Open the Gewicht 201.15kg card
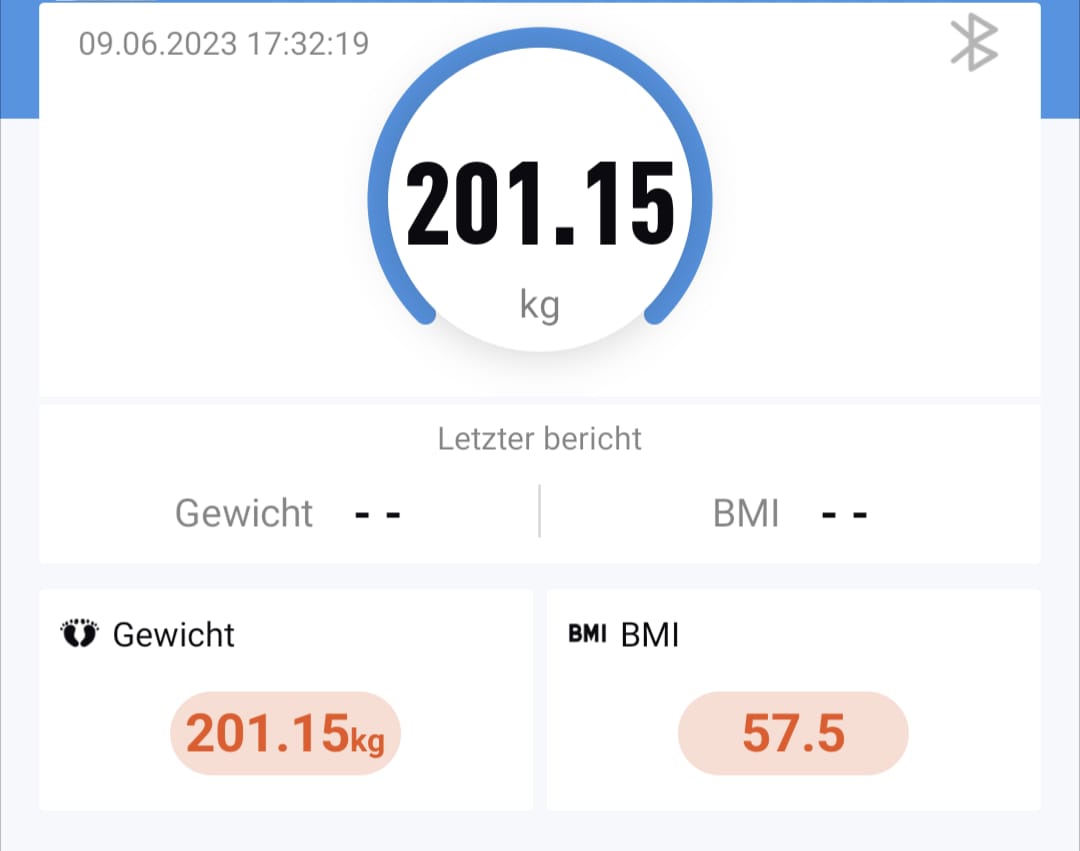Image resolution: width=1080 pixels, height=851 pixels. (x=285, y=700)
